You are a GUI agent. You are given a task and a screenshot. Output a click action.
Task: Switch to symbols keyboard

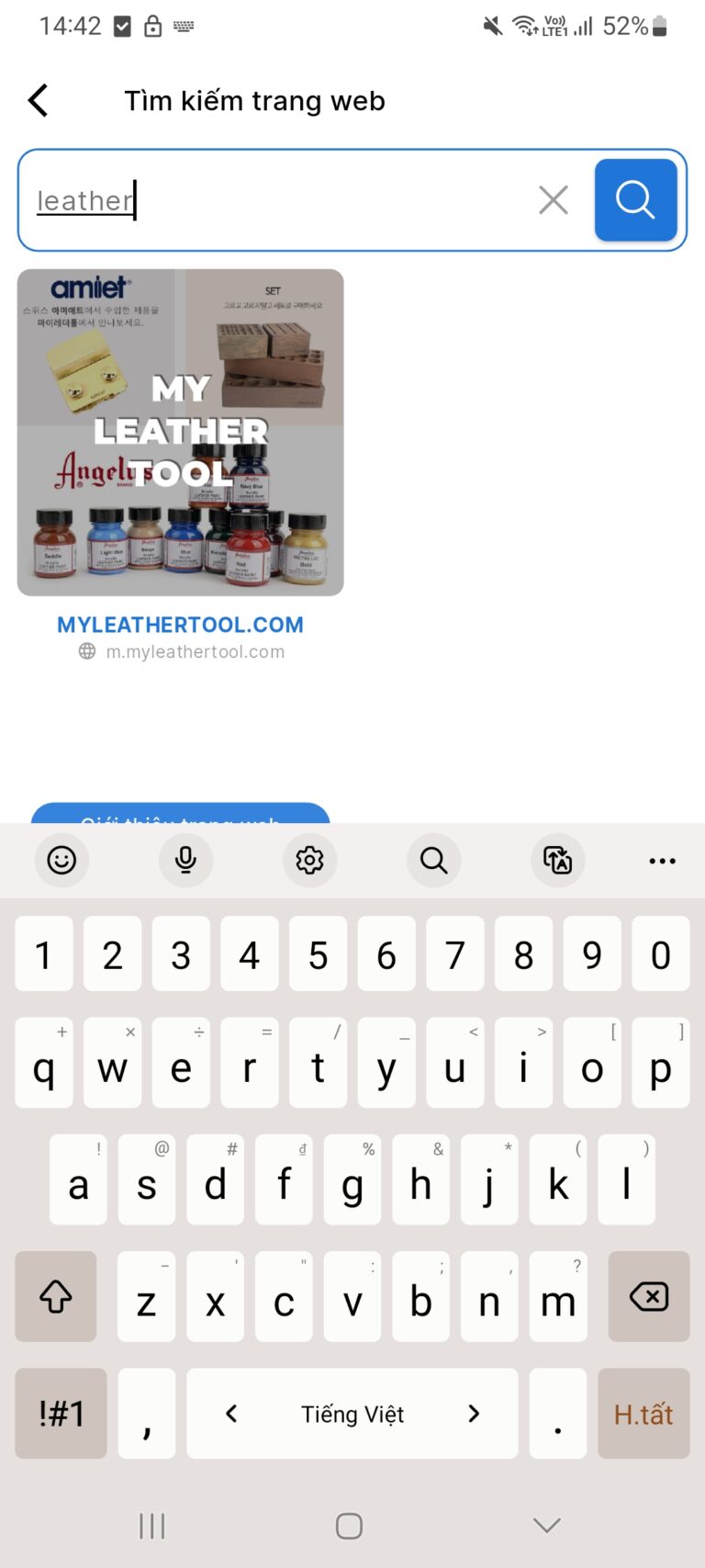tap(62, 1414)
